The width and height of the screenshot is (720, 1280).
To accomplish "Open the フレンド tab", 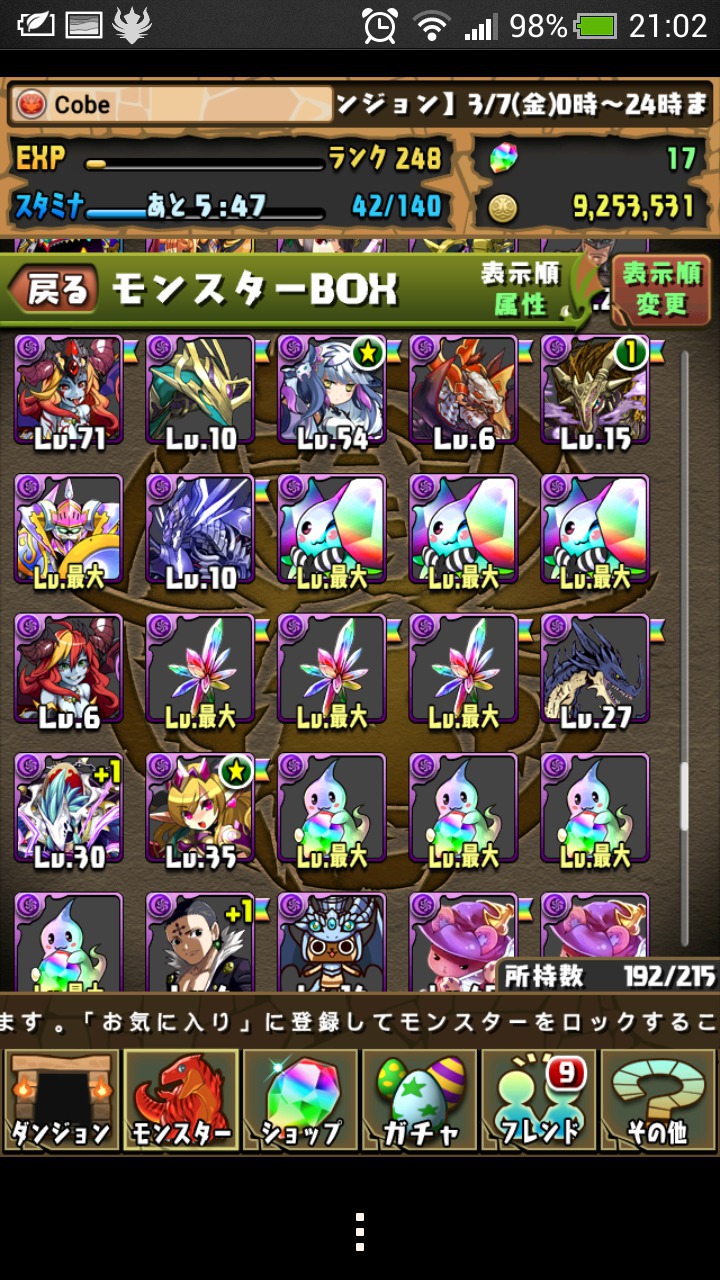I will coord(539,1101).
